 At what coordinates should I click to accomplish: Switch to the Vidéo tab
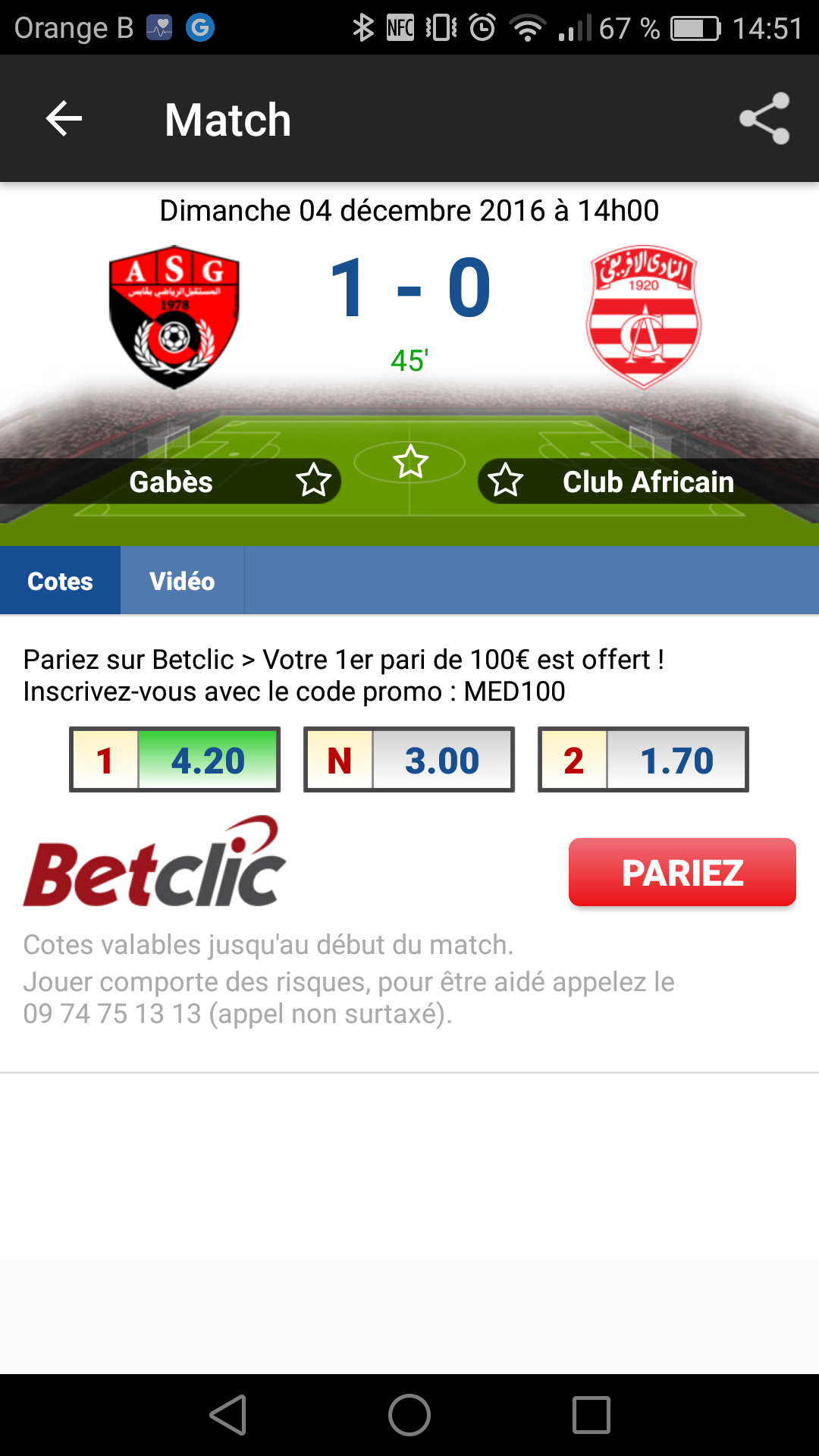click(182, 581)
